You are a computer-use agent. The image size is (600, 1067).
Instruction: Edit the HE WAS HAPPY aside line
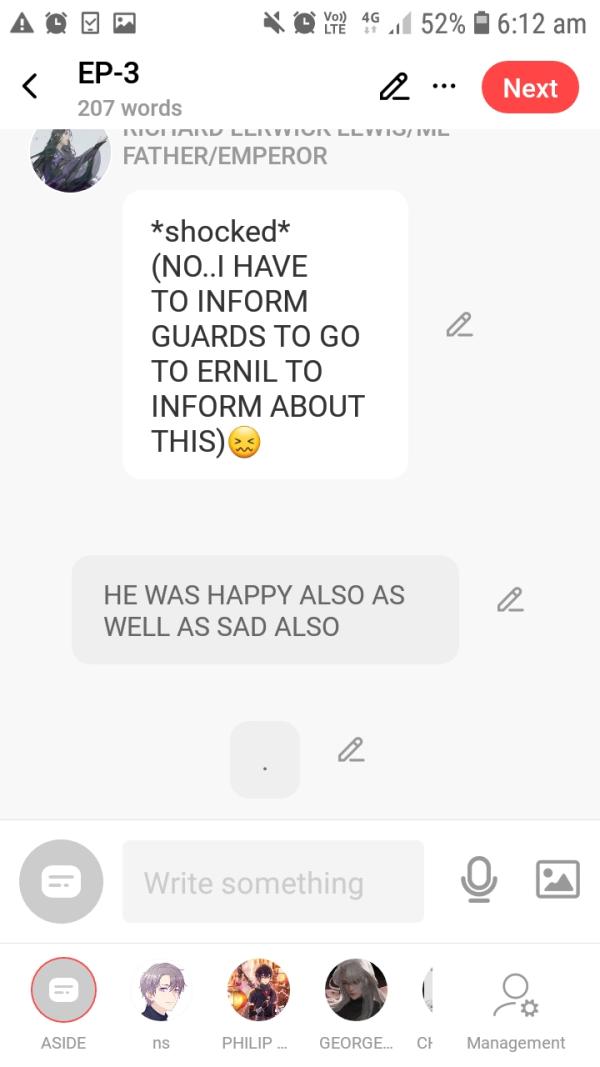click(510, 600)
